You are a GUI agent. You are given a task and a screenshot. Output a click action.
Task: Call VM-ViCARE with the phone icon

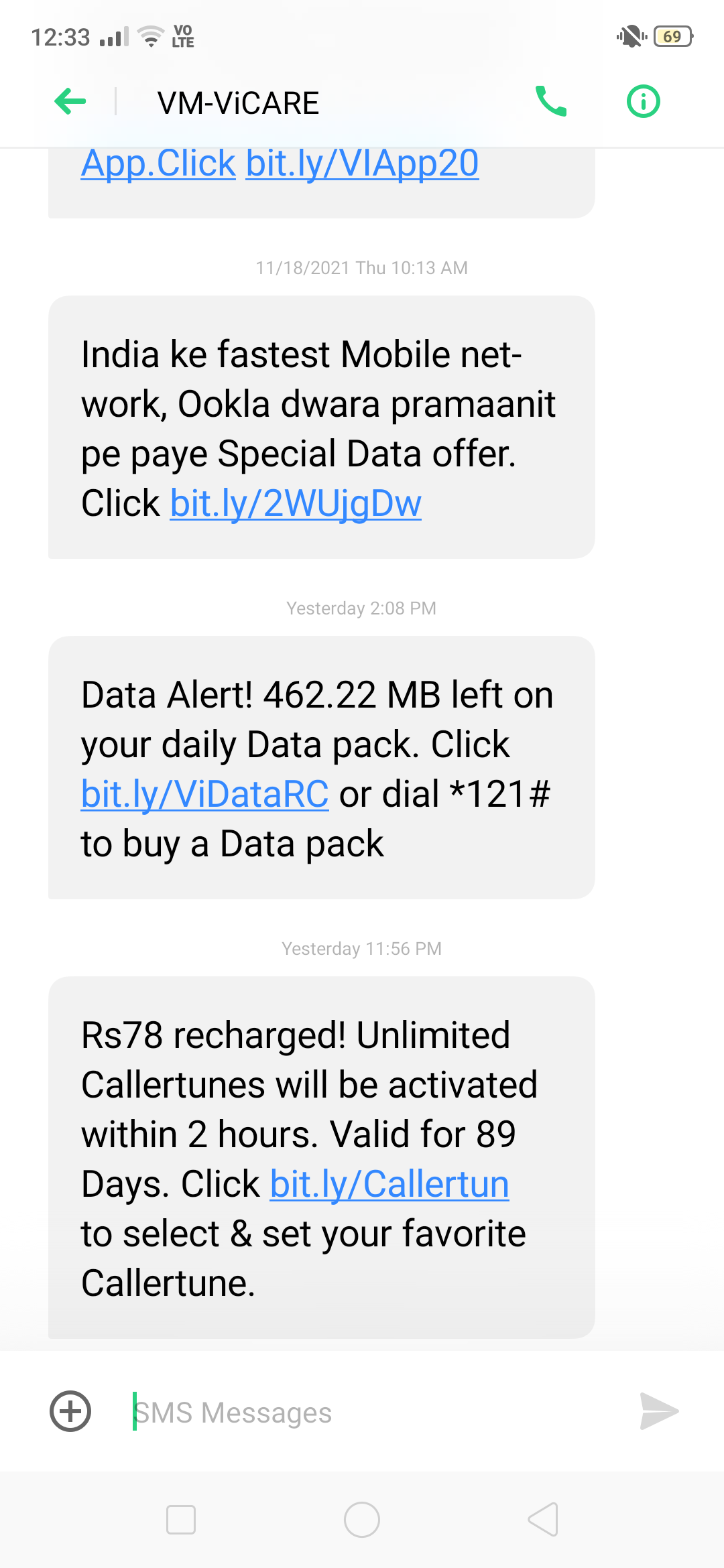point(551,102)
